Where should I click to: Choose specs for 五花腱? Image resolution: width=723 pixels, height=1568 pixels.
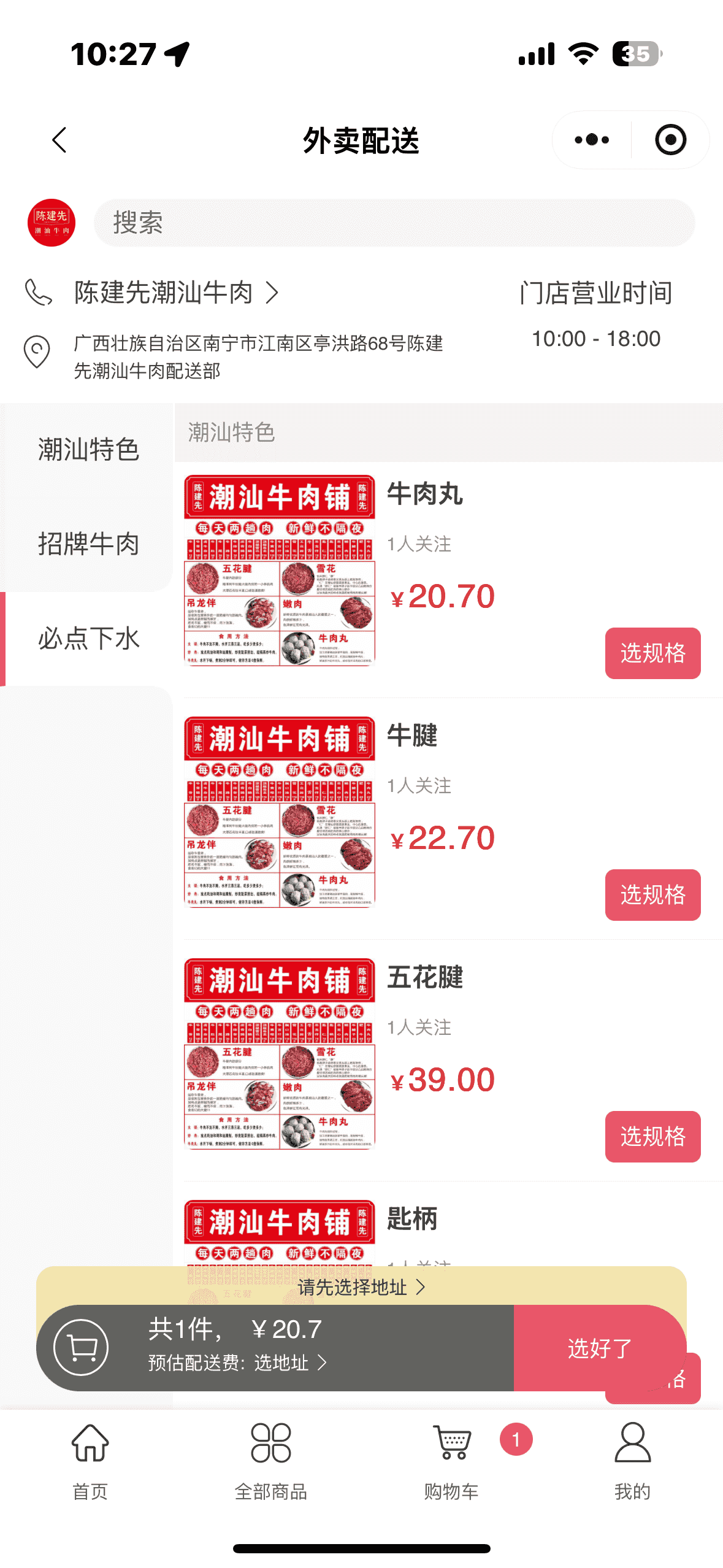pyautogui.click(x=652, y=1137)
